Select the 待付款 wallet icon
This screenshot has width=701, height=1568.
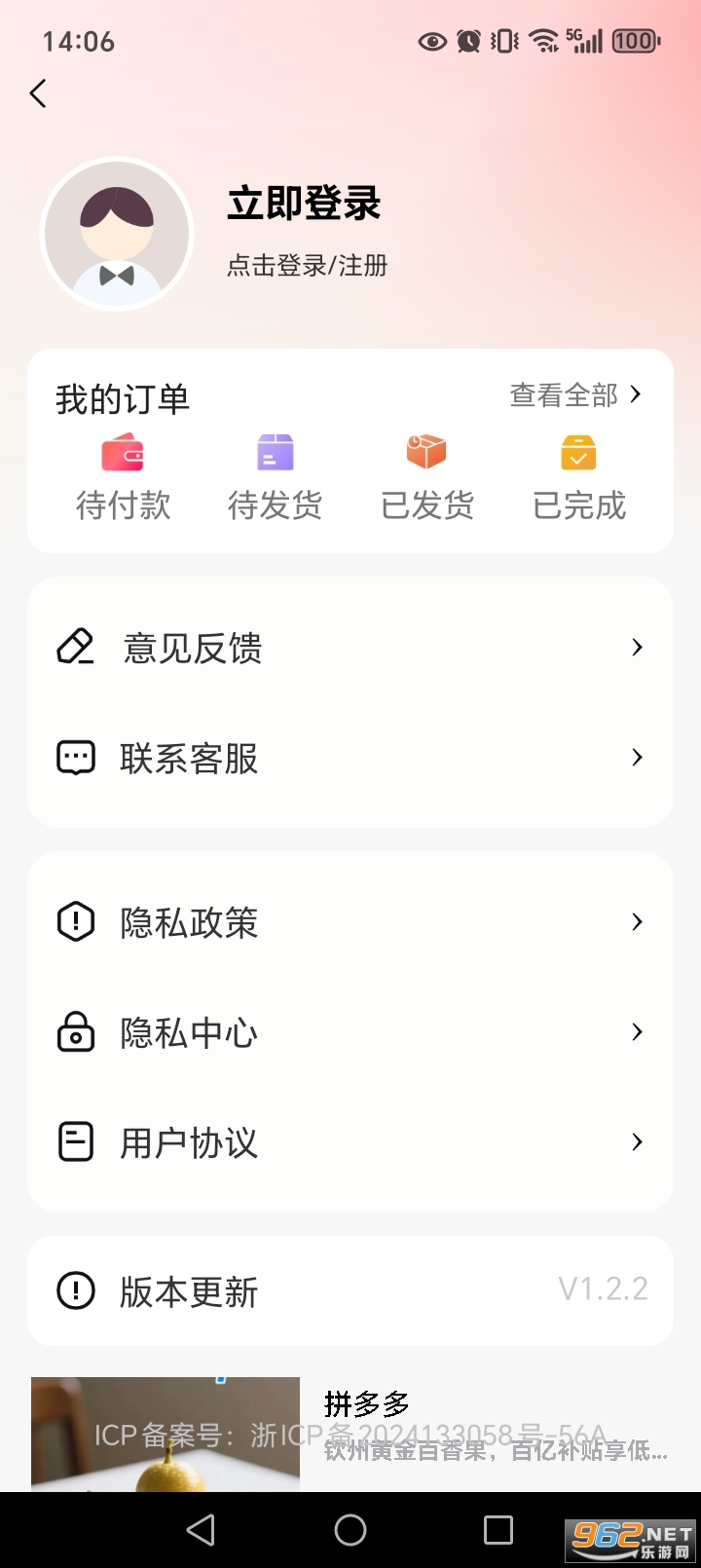[123, 451]
